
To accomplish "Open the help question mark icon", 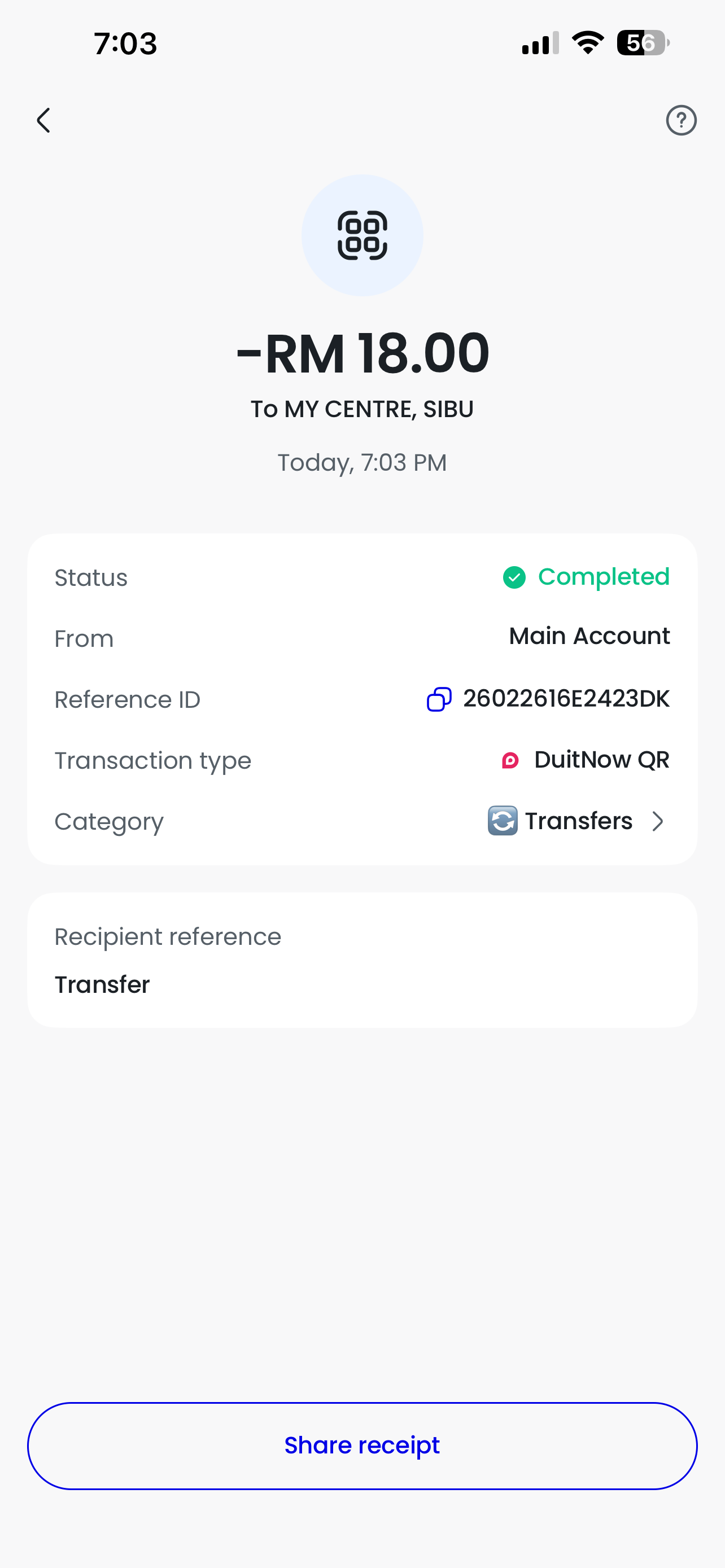I will [680, 120].
